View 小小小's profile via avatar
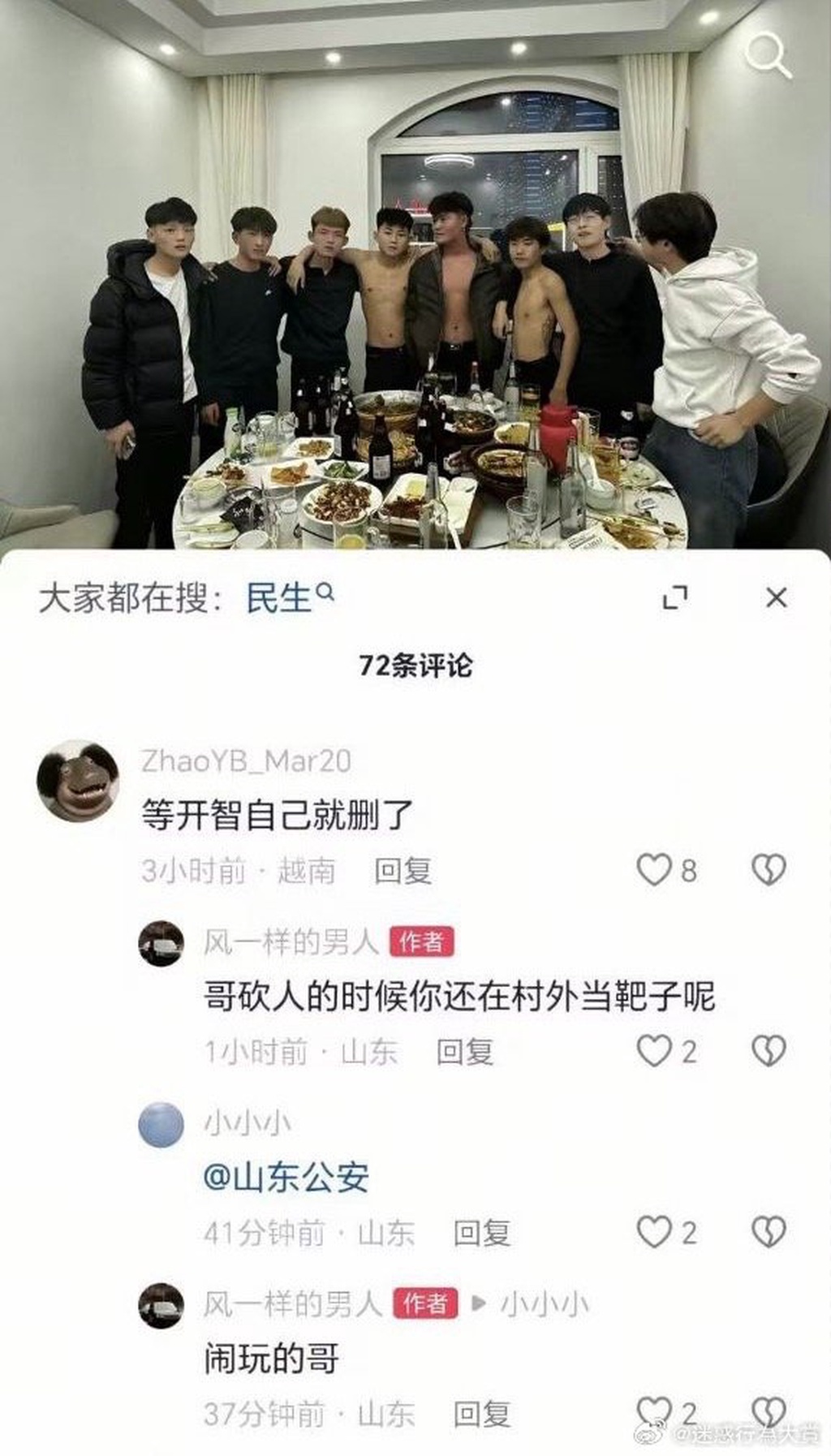831x1456 pixels. 161,1125
